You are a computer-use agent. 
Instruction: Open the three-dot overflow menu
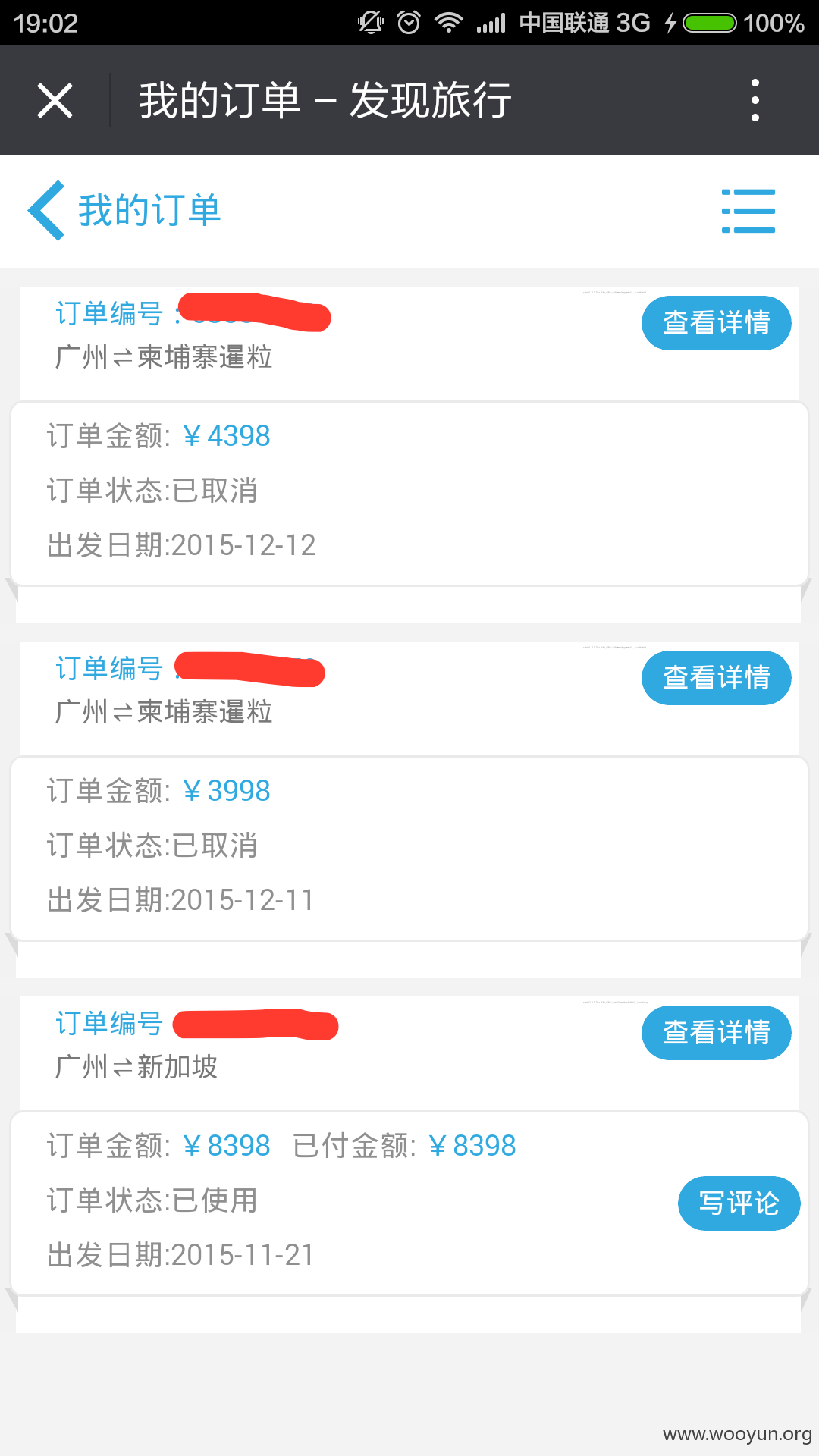755,100
